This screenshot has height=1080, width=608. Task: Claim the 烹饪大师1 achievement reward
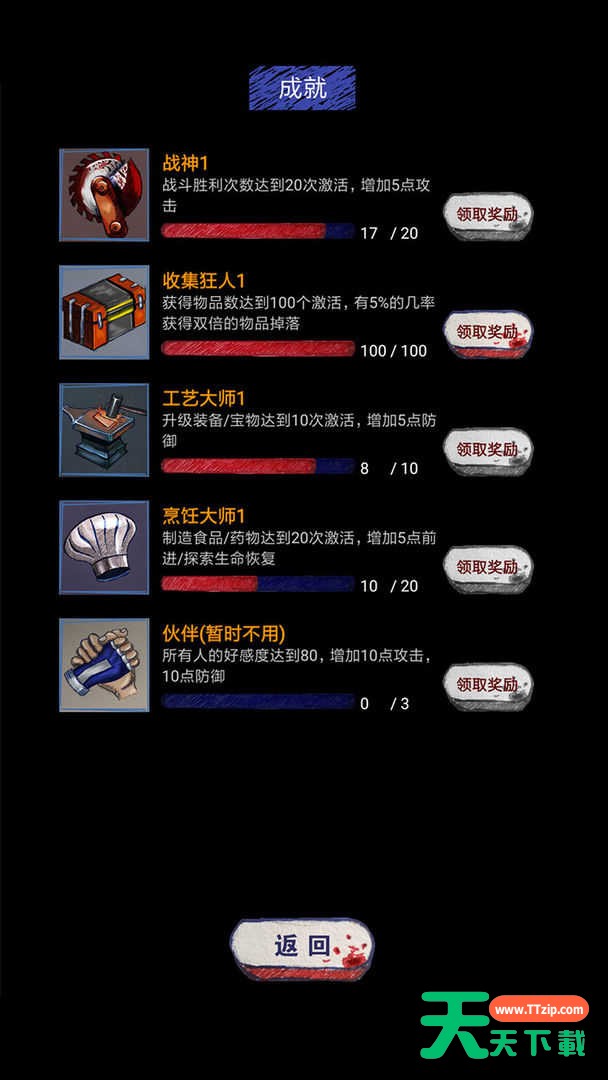pyautogui.click(x=488, y=567)
